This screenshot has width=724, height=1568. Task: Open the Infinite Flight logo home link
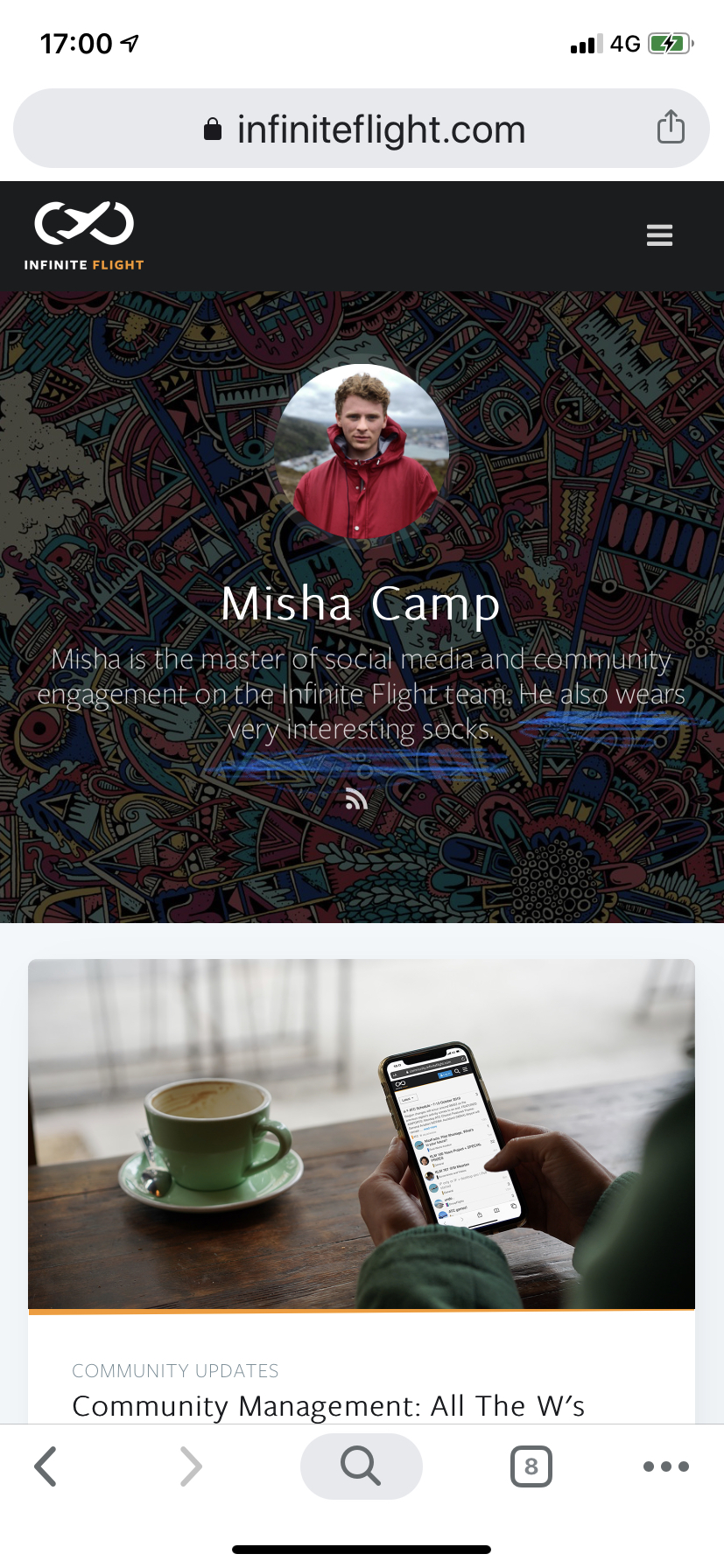click(x=84, y=236)
